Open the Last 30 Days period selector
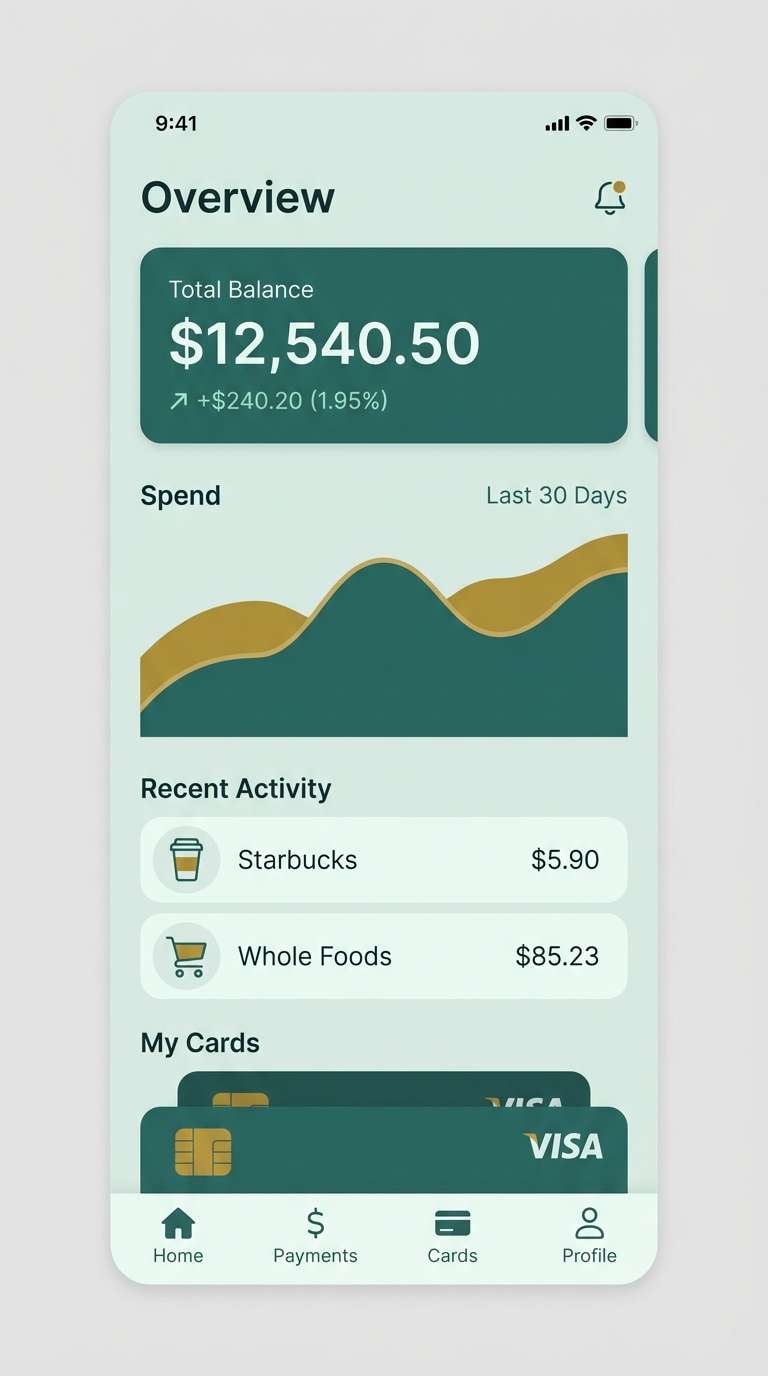768x1376 pixels. pos(557,495)
